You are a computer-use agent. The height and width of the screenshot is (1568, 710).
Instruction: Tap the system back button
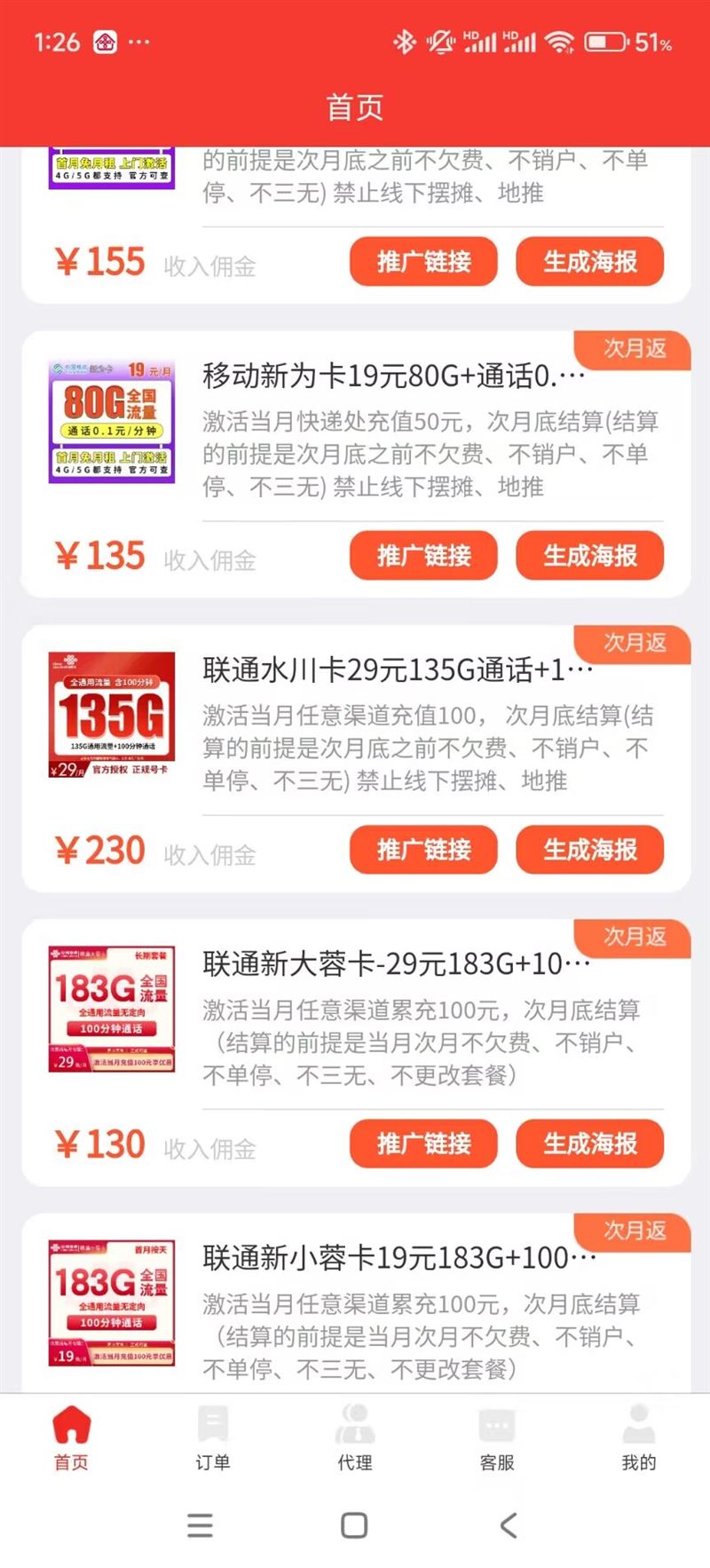tap(509, 1525)
